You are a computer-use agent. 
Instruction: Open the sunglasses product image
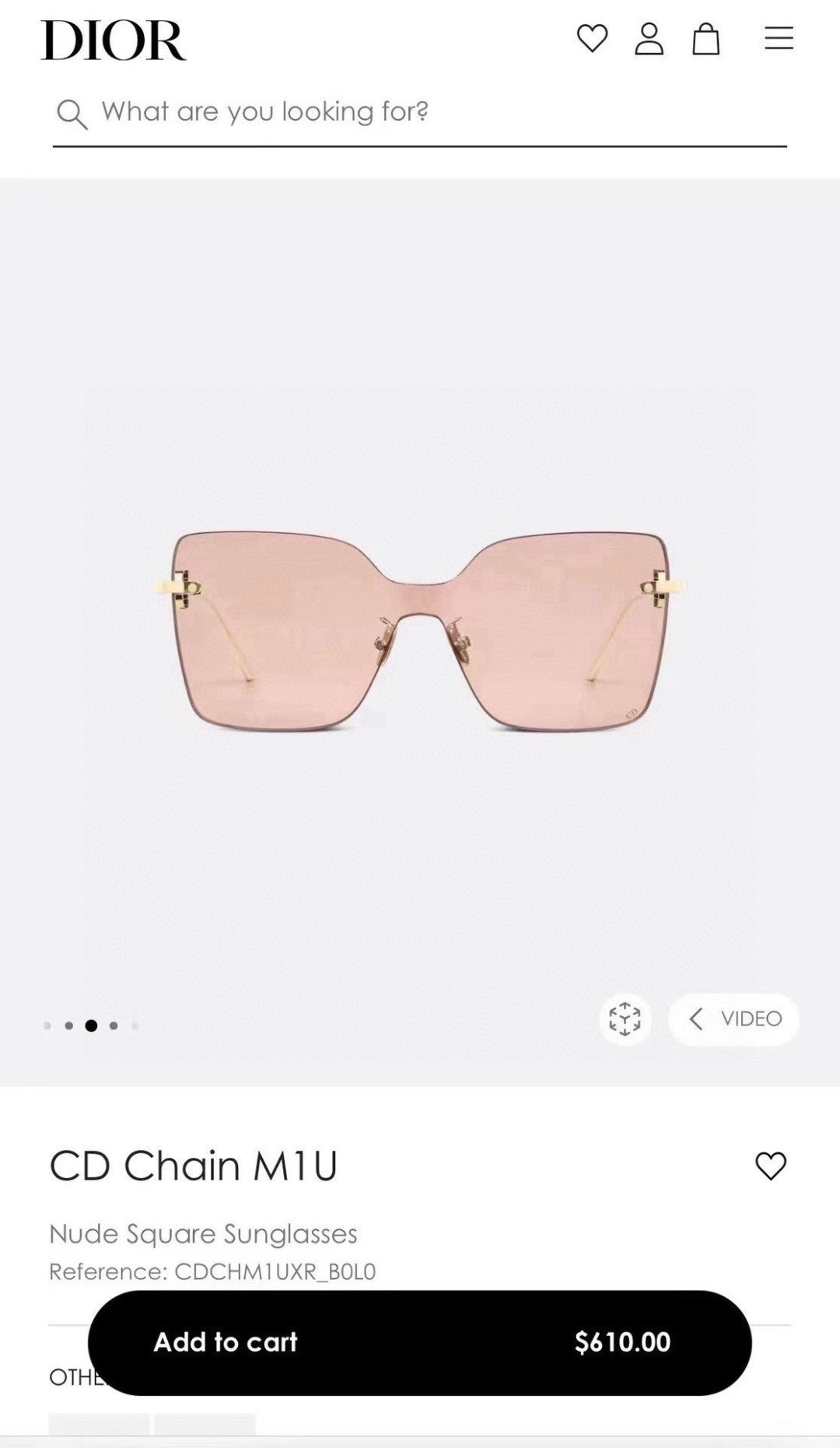420,630
